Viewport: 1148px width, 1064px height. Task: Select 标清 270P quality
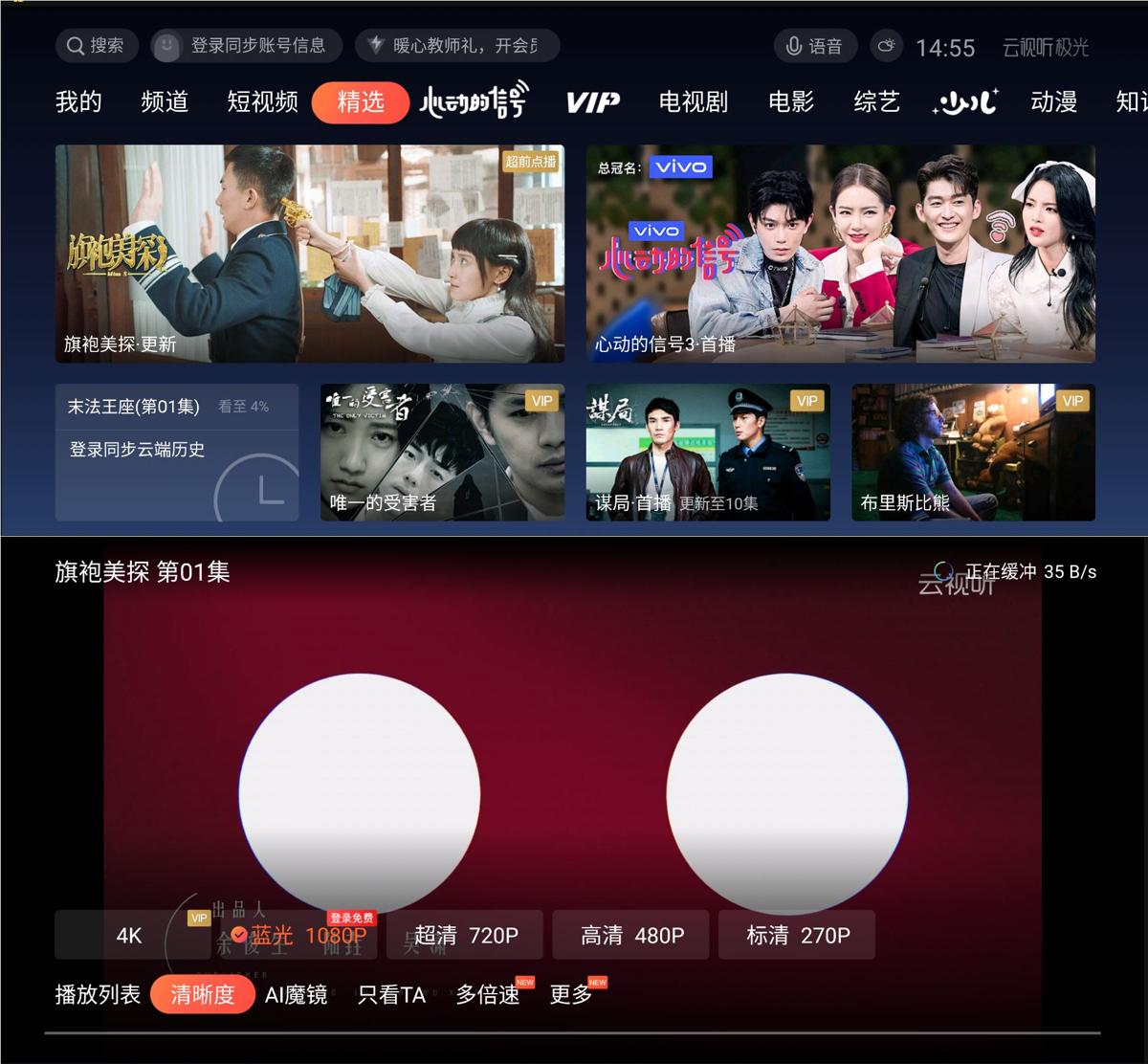coord(797,935)
